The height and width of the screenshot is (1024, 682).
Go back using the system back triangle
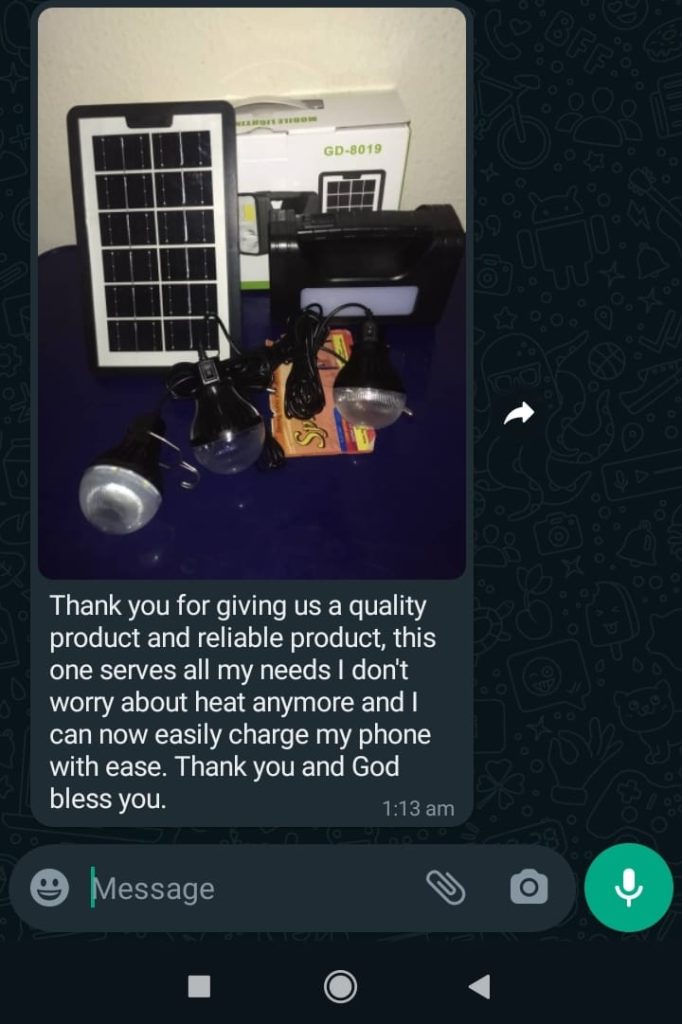pos(479,988)
